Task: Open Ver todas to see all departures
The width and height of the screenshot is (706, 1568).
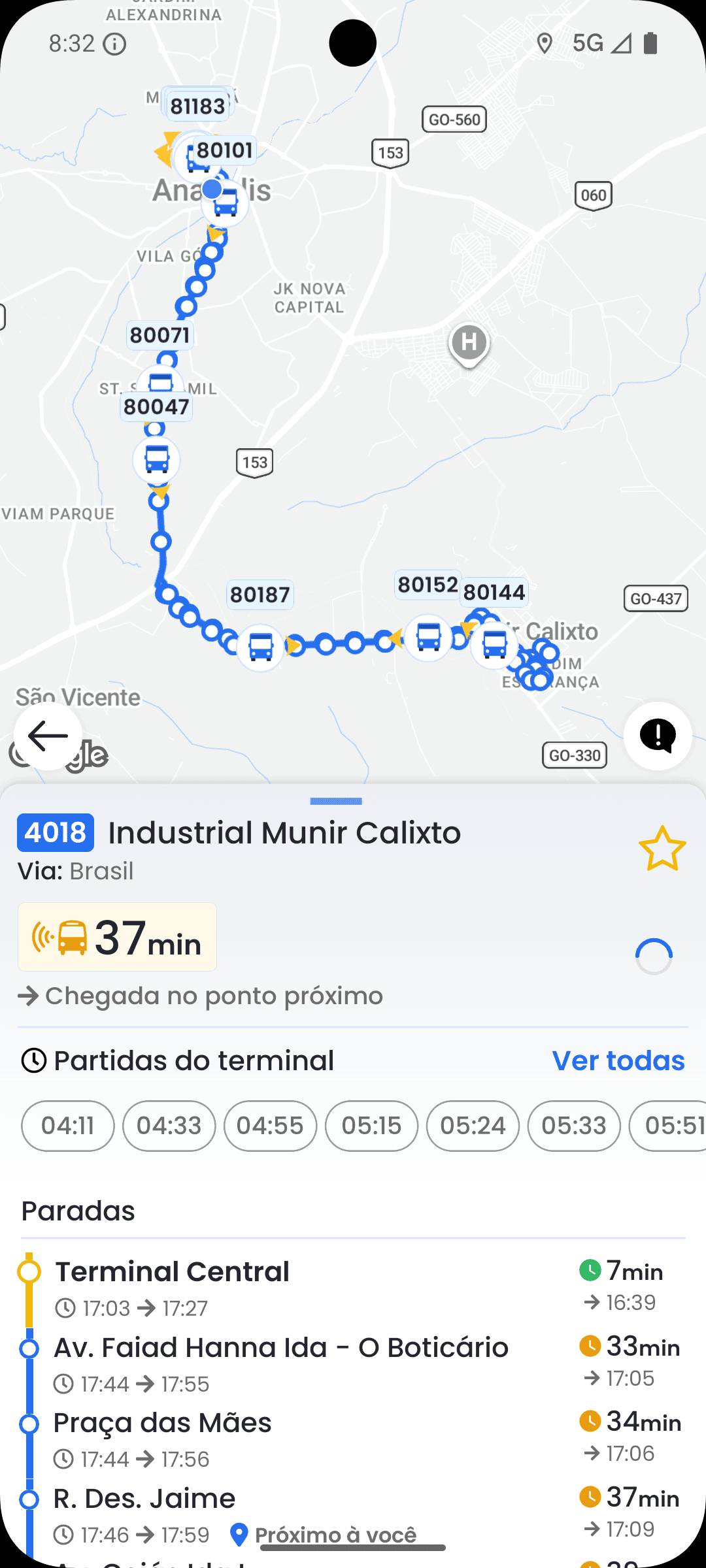Action: tap(618, 1060)
